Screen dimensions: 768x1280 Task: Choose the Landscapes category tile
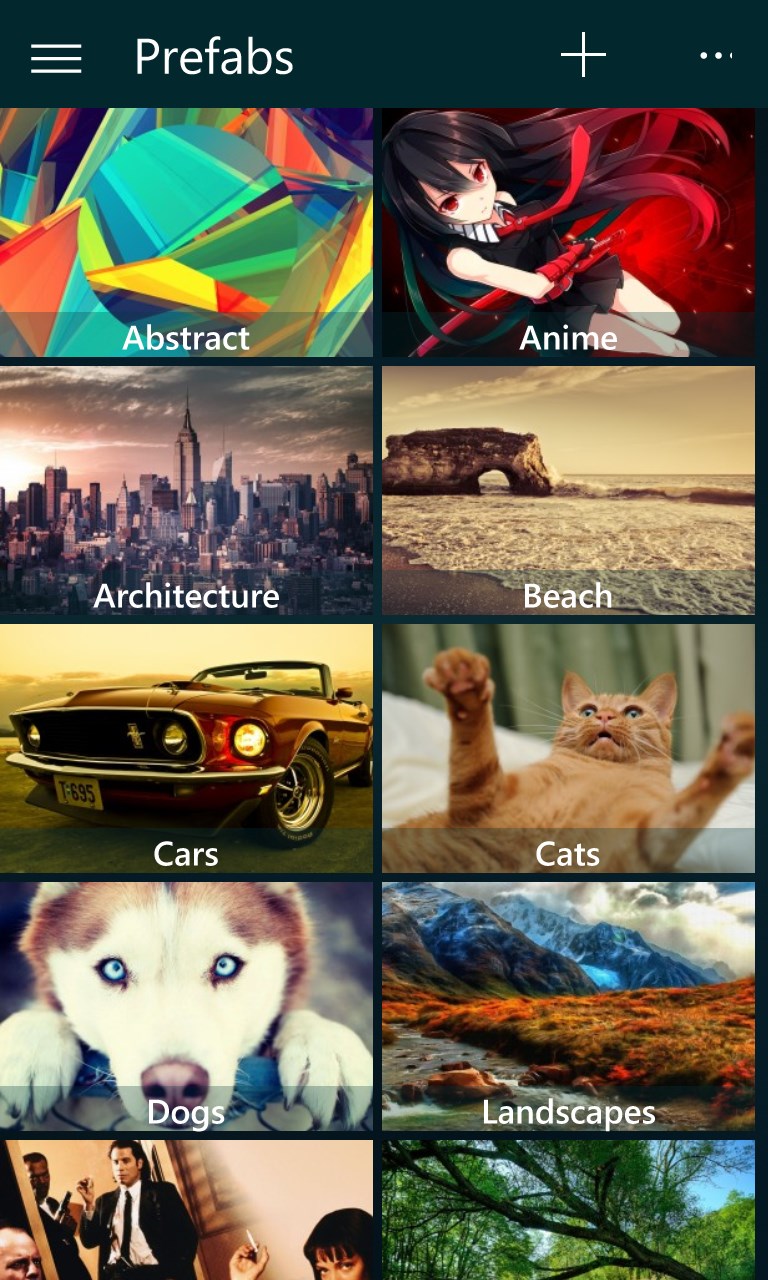coord(568,1006)
